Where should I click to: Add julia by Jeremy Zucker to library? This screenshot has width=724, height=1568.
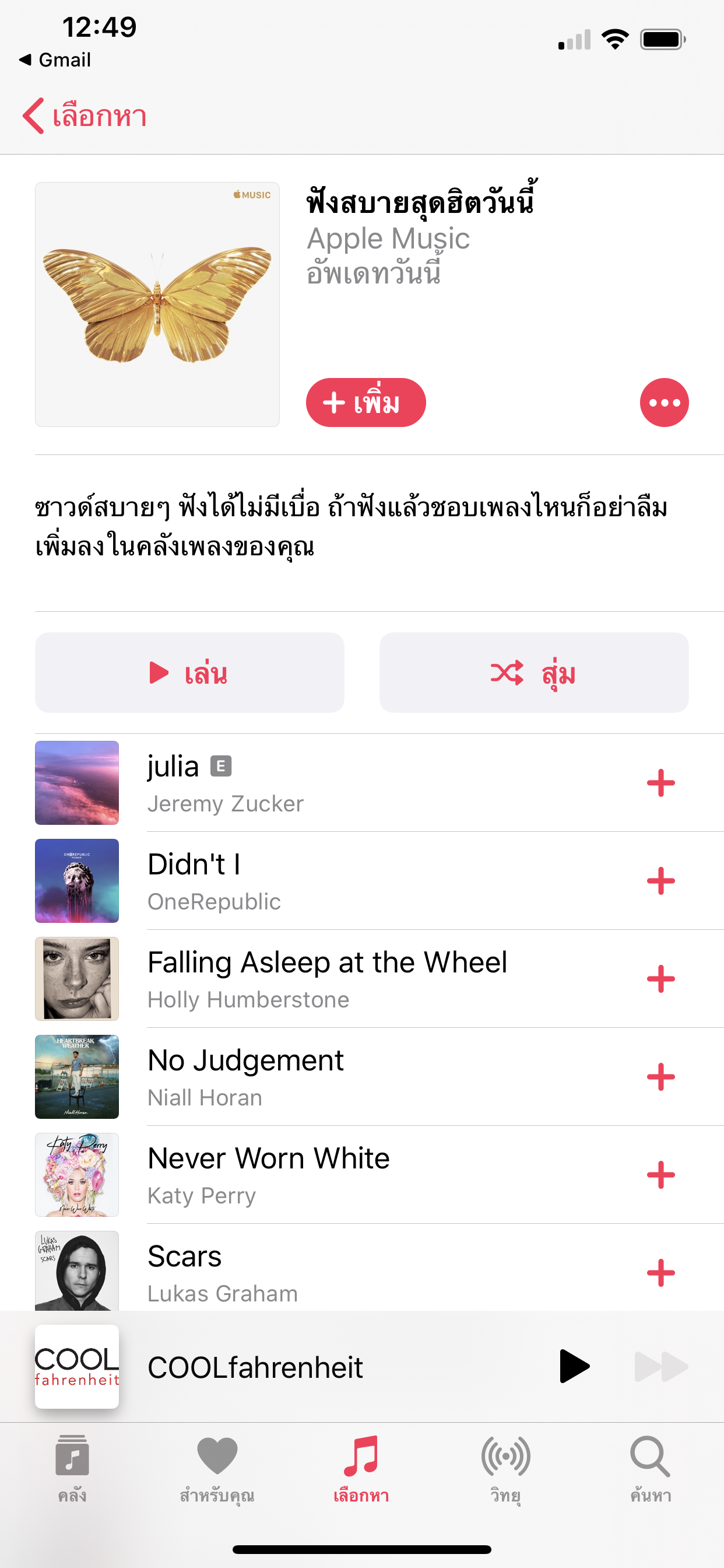tap(660, 783)
